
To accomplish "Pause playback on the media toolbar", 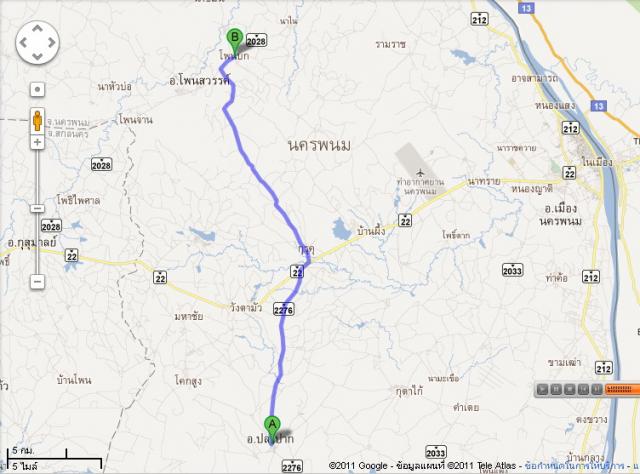I will click(x=556, y=389).
